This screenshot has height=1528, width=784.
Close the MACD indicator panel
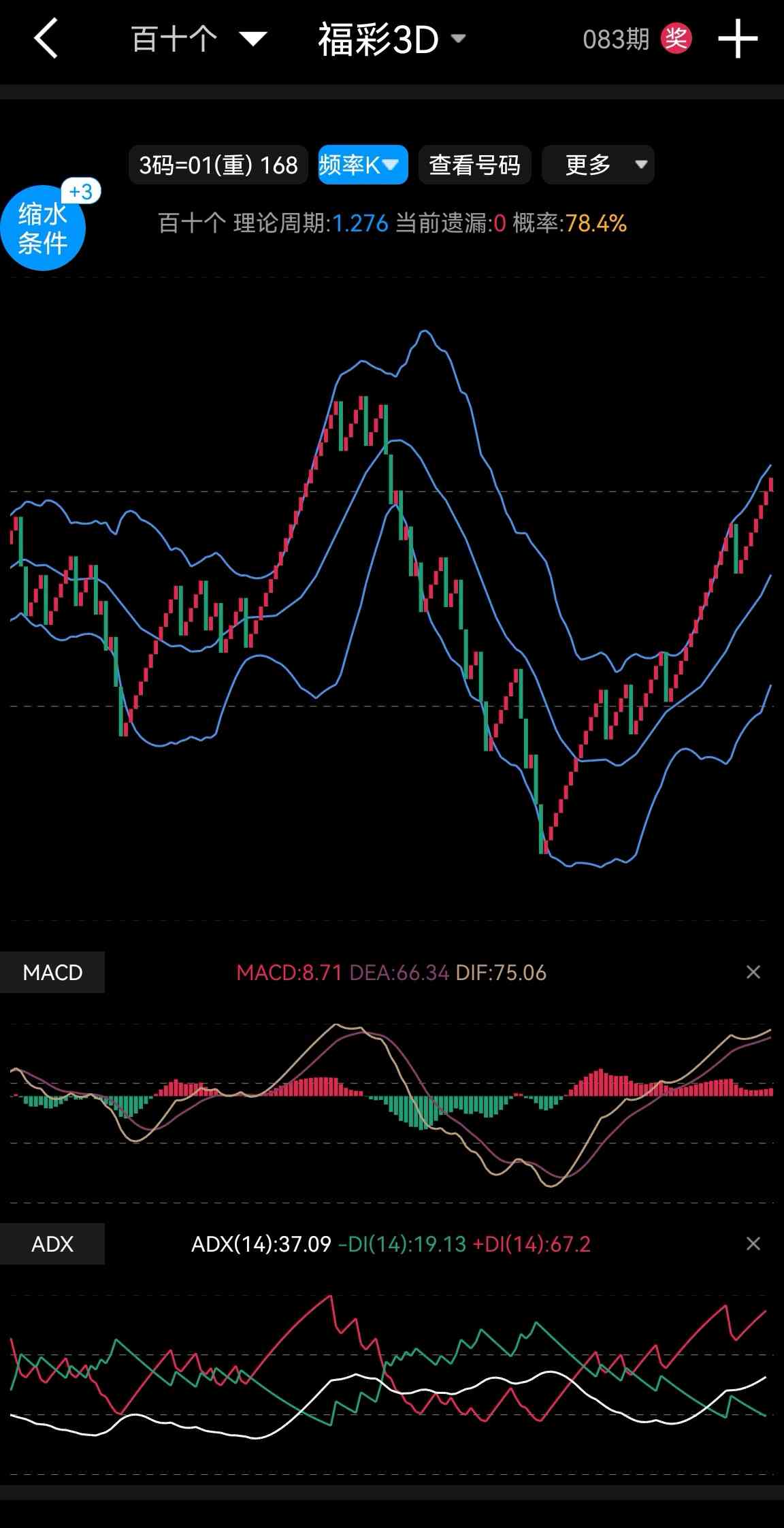tap(753, 972)
